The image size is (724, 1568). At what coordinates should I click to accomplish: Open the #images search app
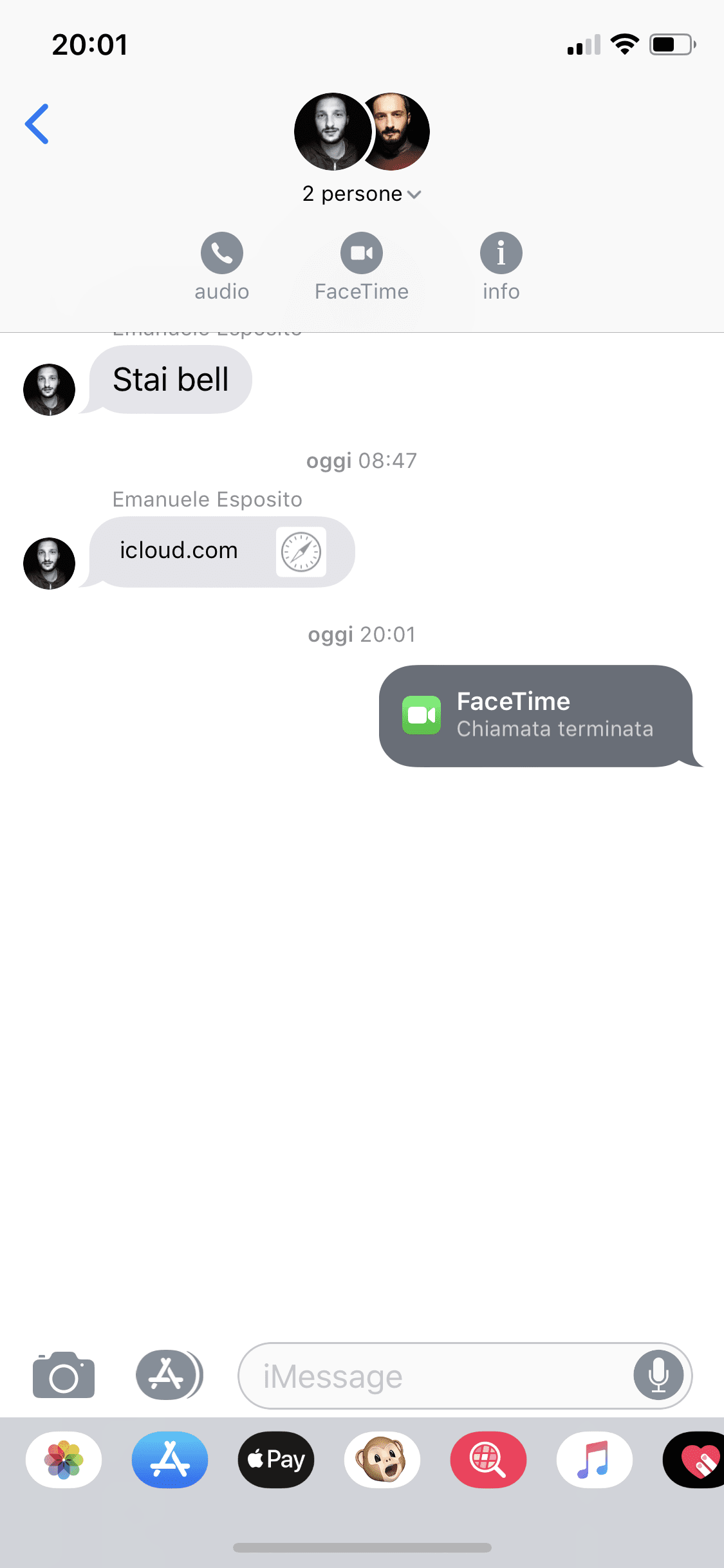488,1459
